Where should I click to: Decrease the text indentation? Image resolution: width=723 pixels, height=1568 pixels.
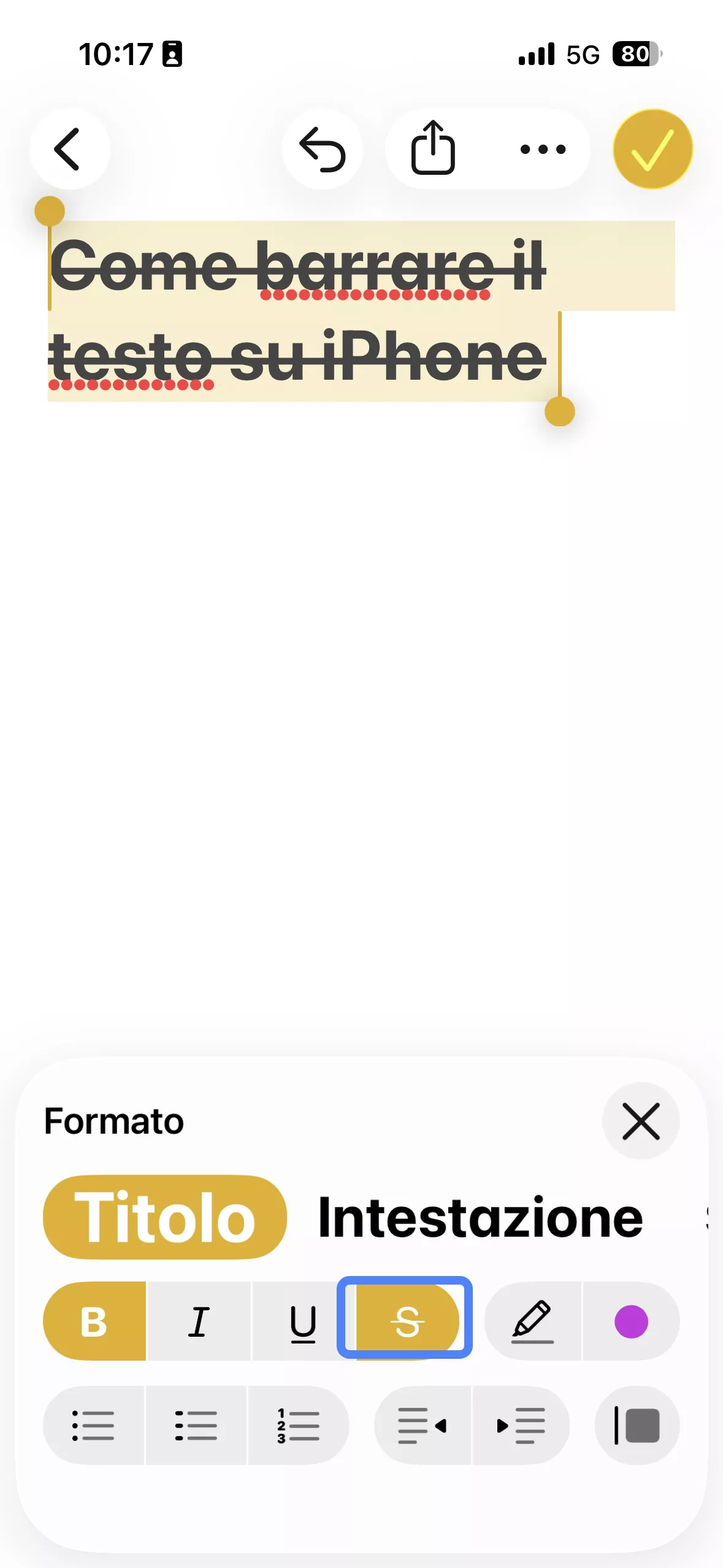423,1425
